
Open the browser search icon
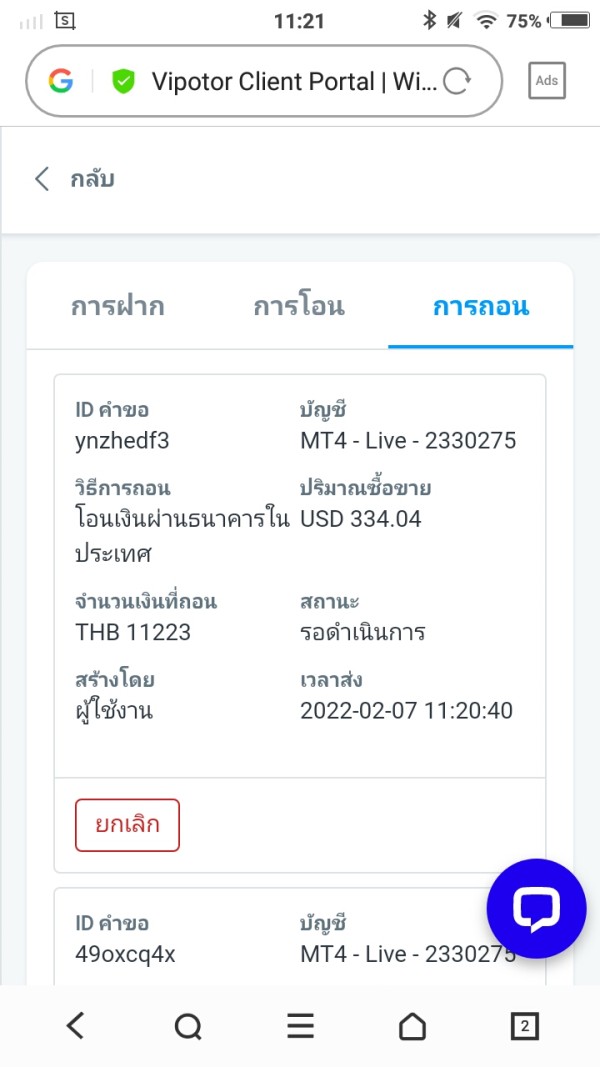(188, 1026)
